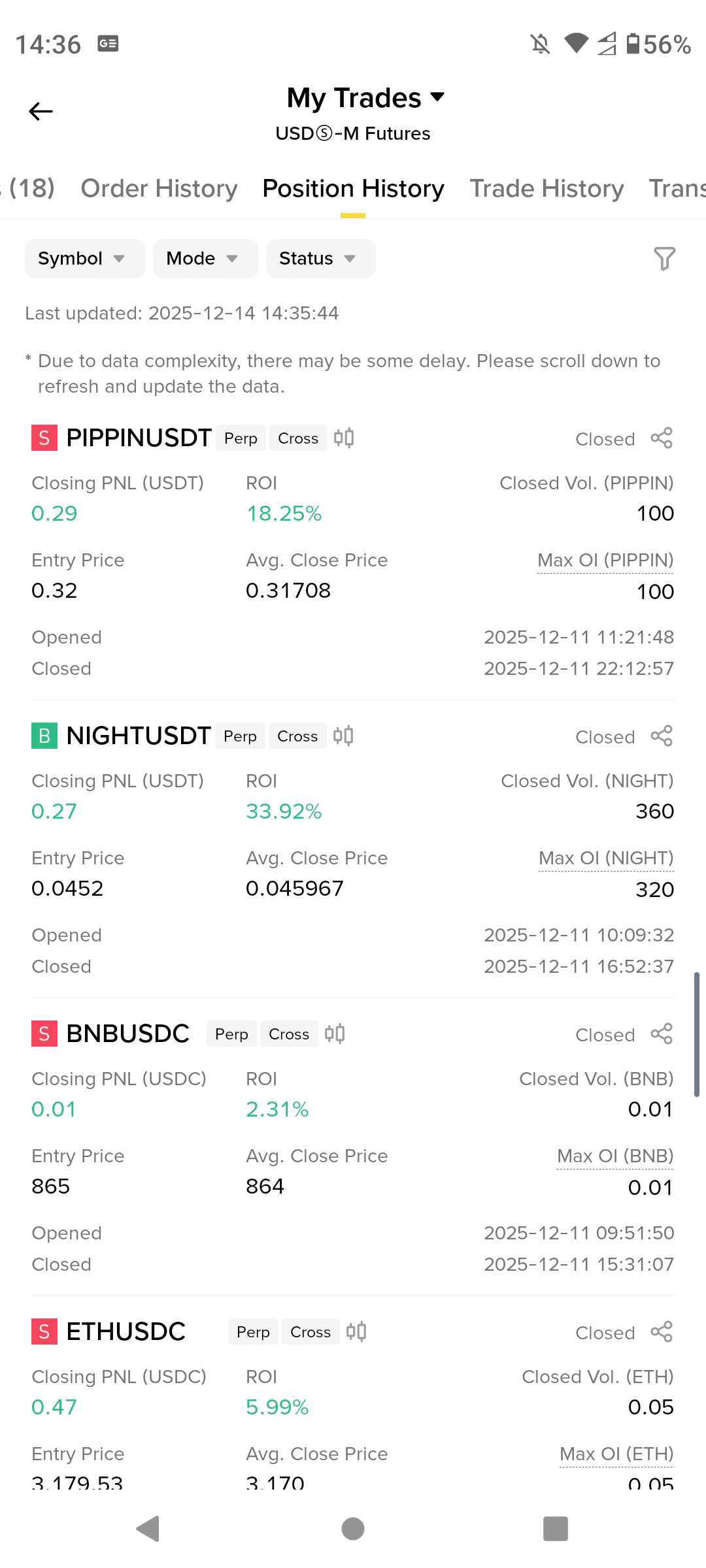Viewport: 706px width, 1568px height.
Task: Go back using the arrow icon
Action: (x=41, y=112)
